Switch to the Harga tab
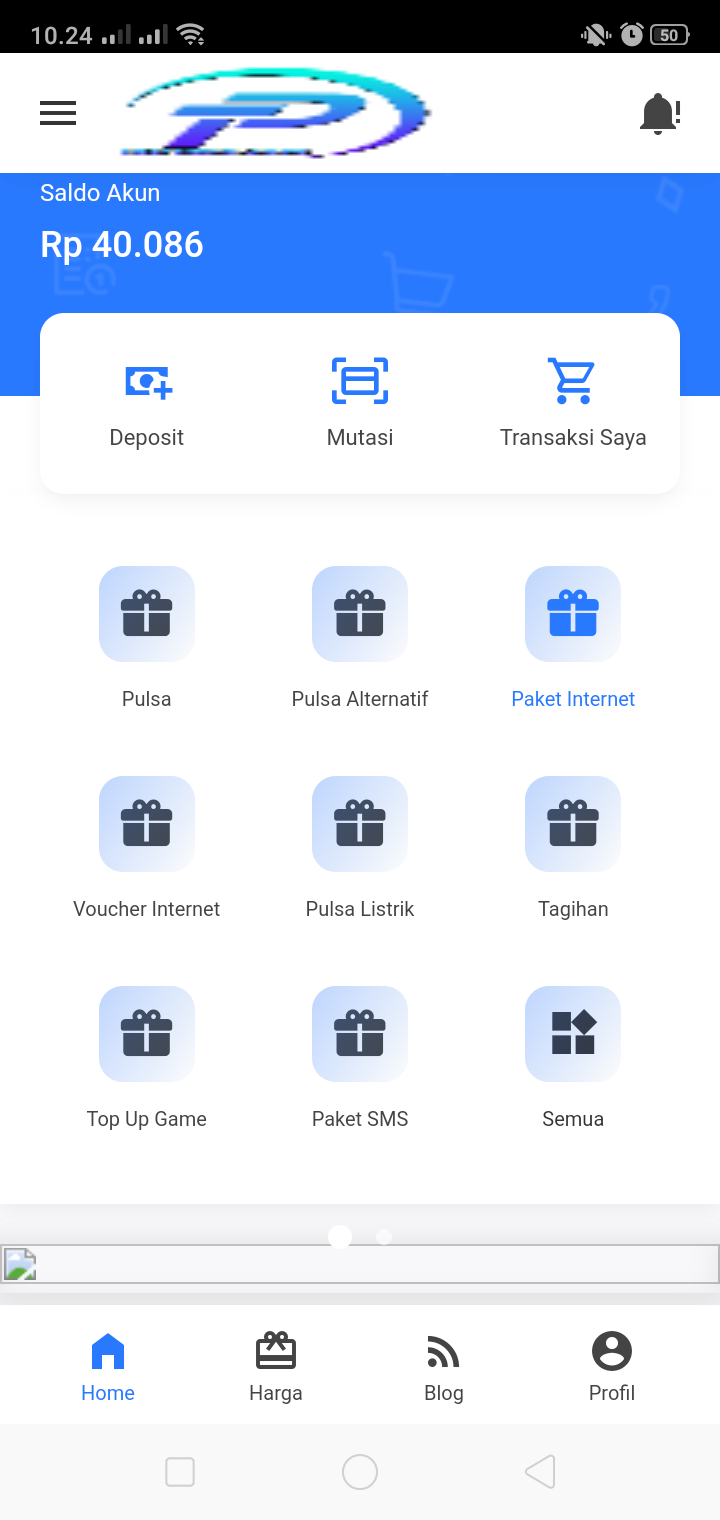 click(x=276, y=1366)
